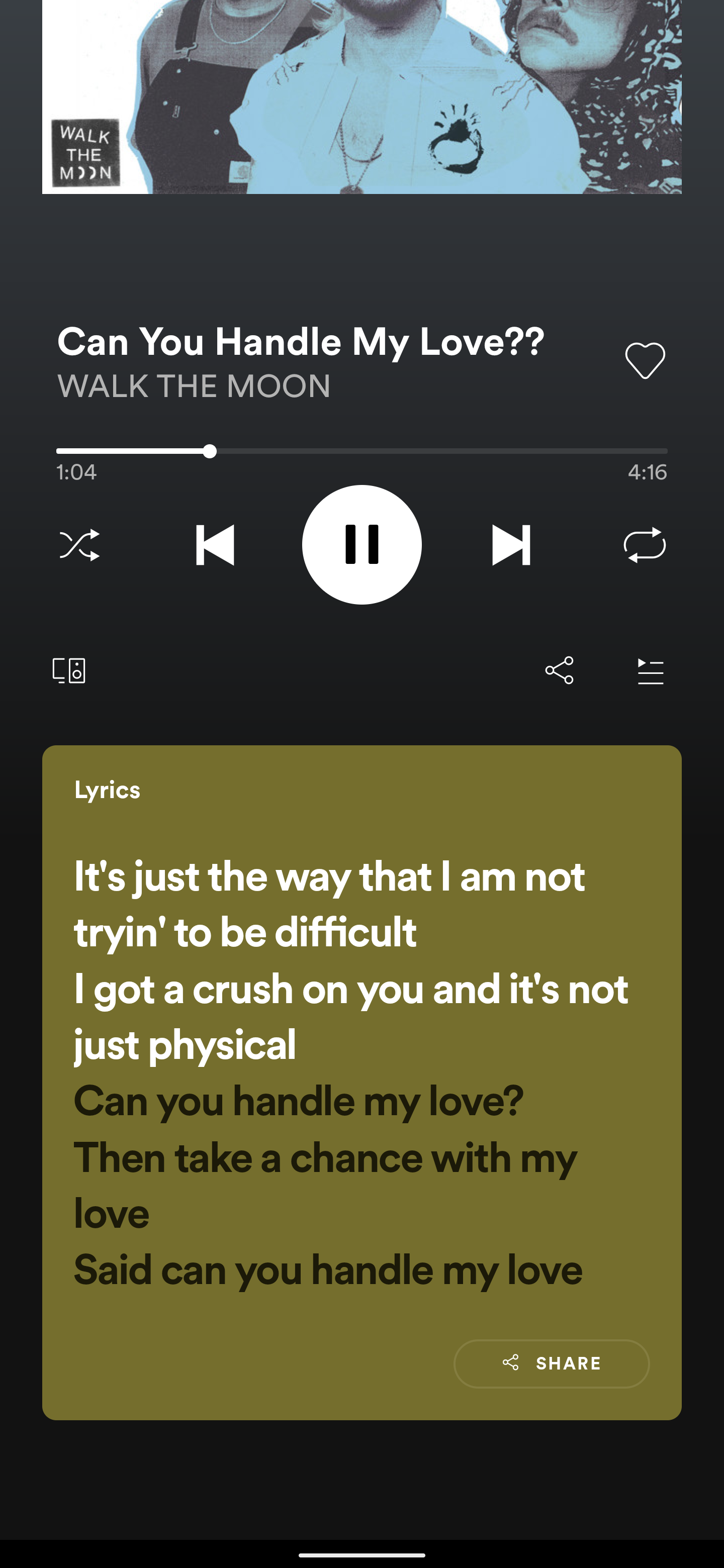Enable shuffle mode
Viewport: 724px width, 1568px height.
point(80,545)
